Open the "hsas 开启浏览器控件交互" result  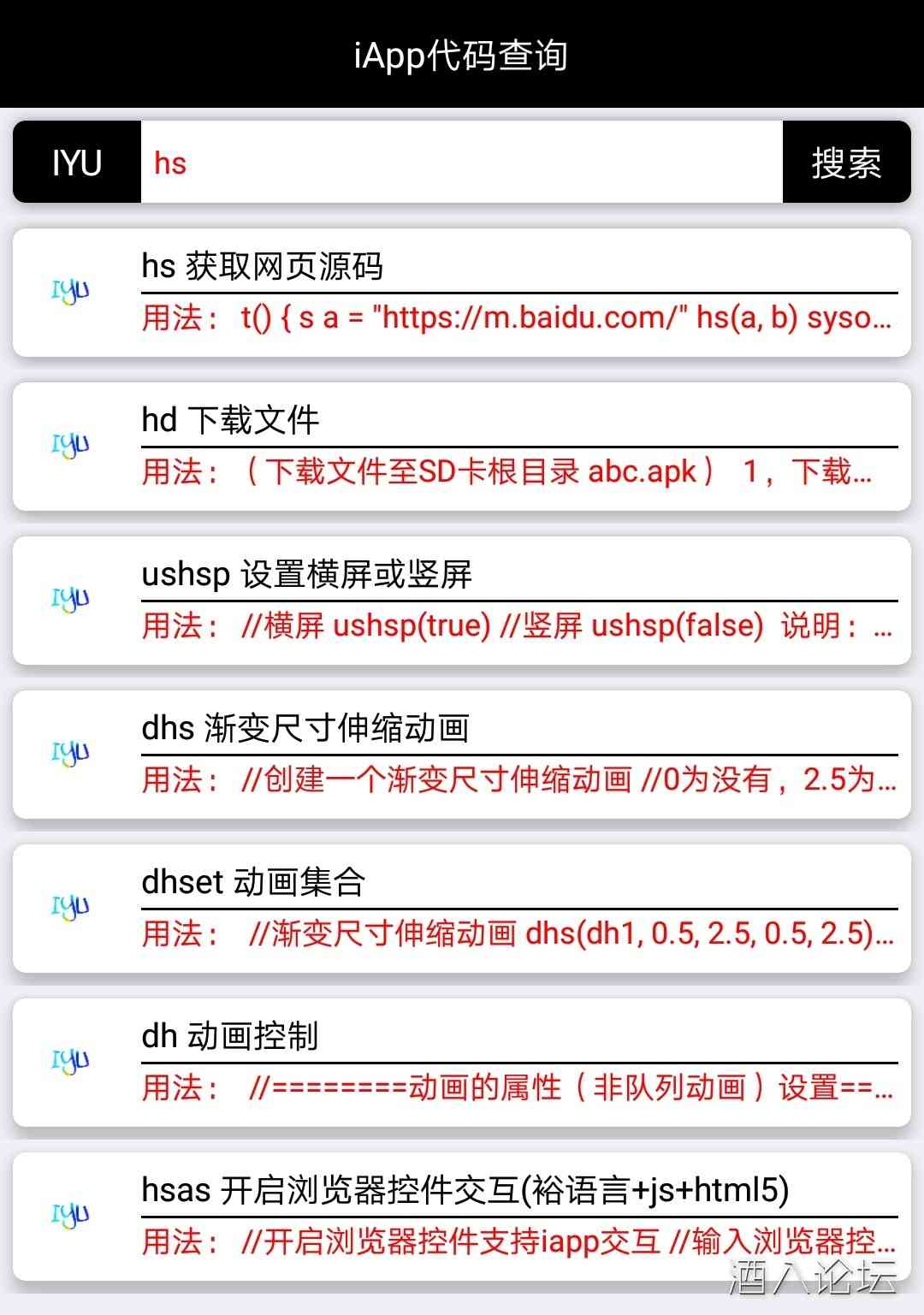pyautogui.click(x=462, y=1217)
